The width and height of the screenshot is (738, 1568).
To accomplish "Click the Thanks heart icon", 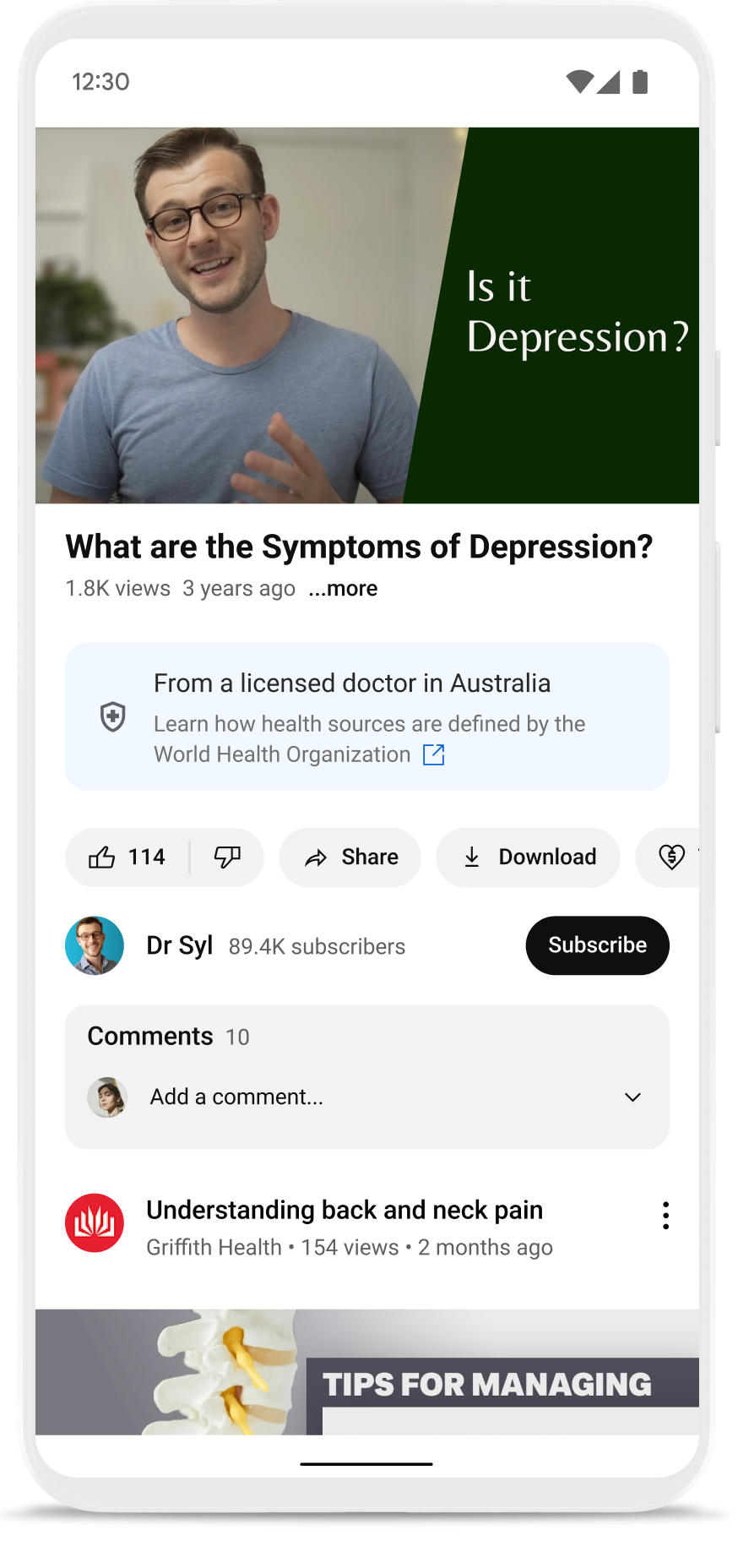I will click(670, 857).
